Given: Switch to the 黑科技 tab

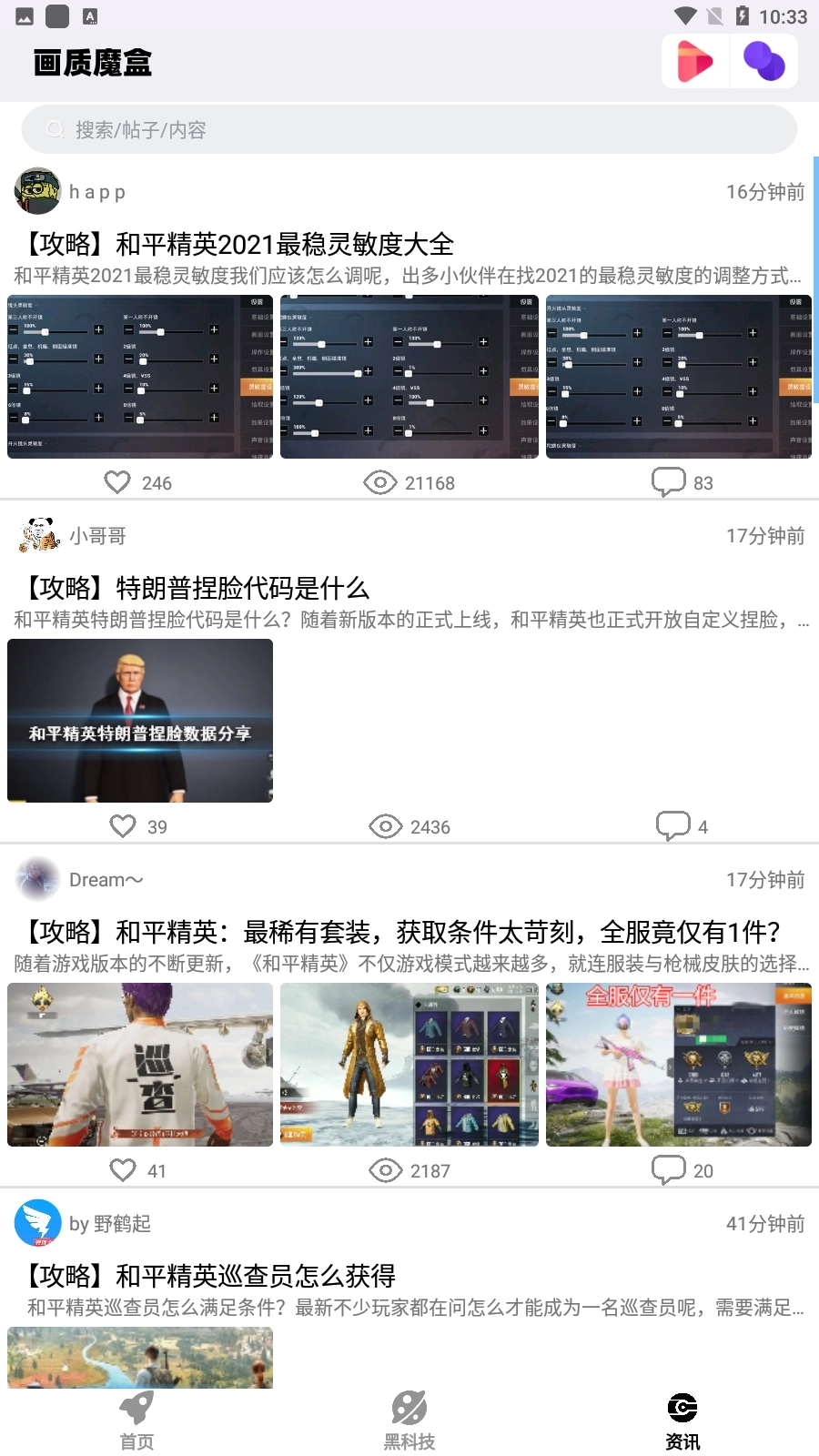Looking at the screenshot, I should 409,1421.
